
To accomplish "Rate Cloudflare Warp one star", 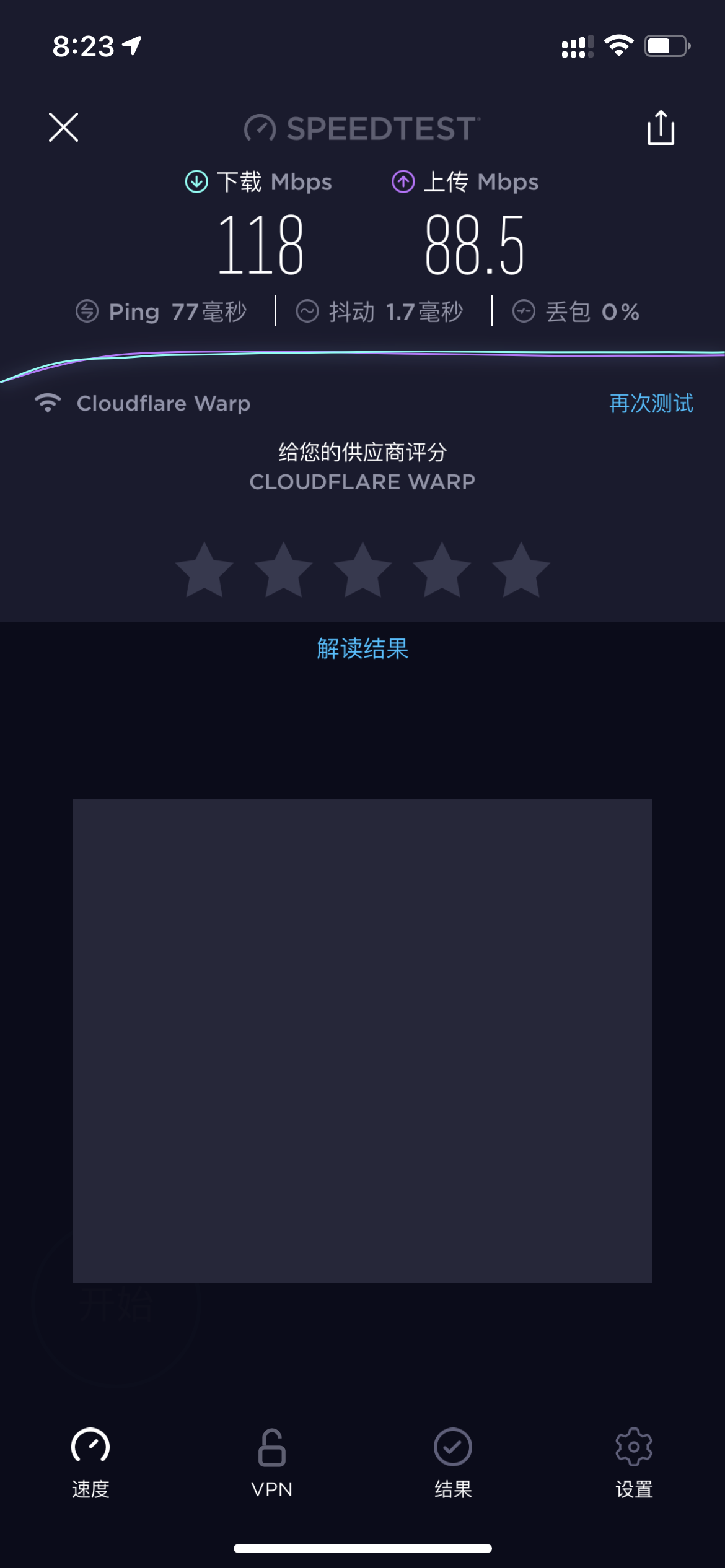I will point(204,571).
